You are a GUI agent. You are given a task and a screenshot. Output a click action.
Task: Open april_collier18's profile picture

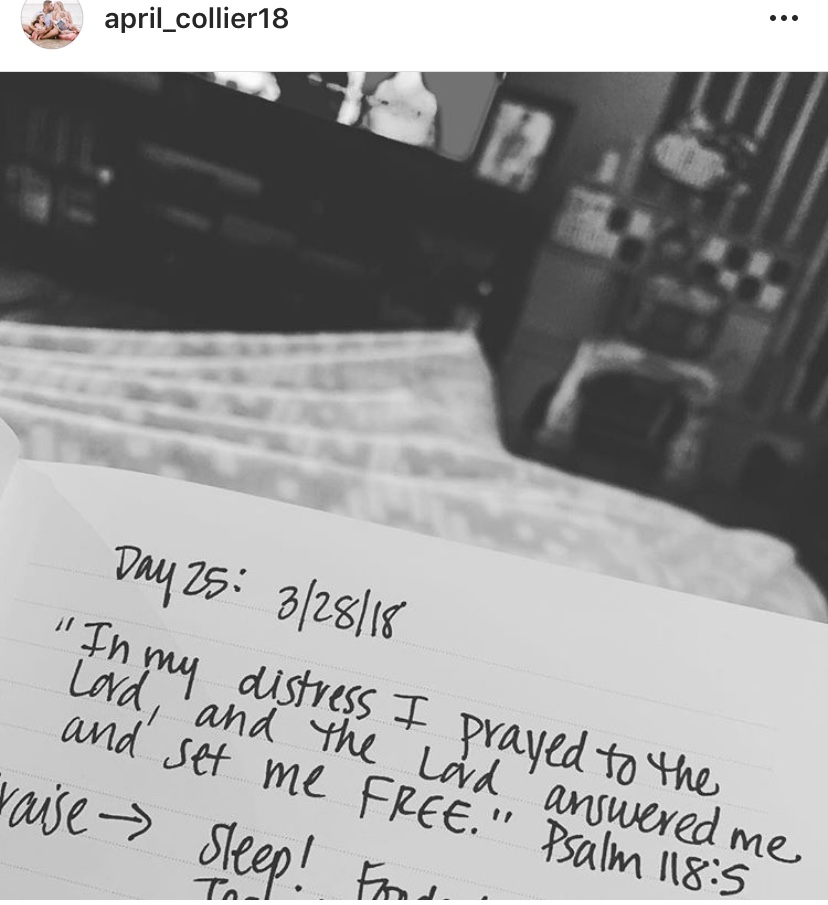[x=52, y=20]
